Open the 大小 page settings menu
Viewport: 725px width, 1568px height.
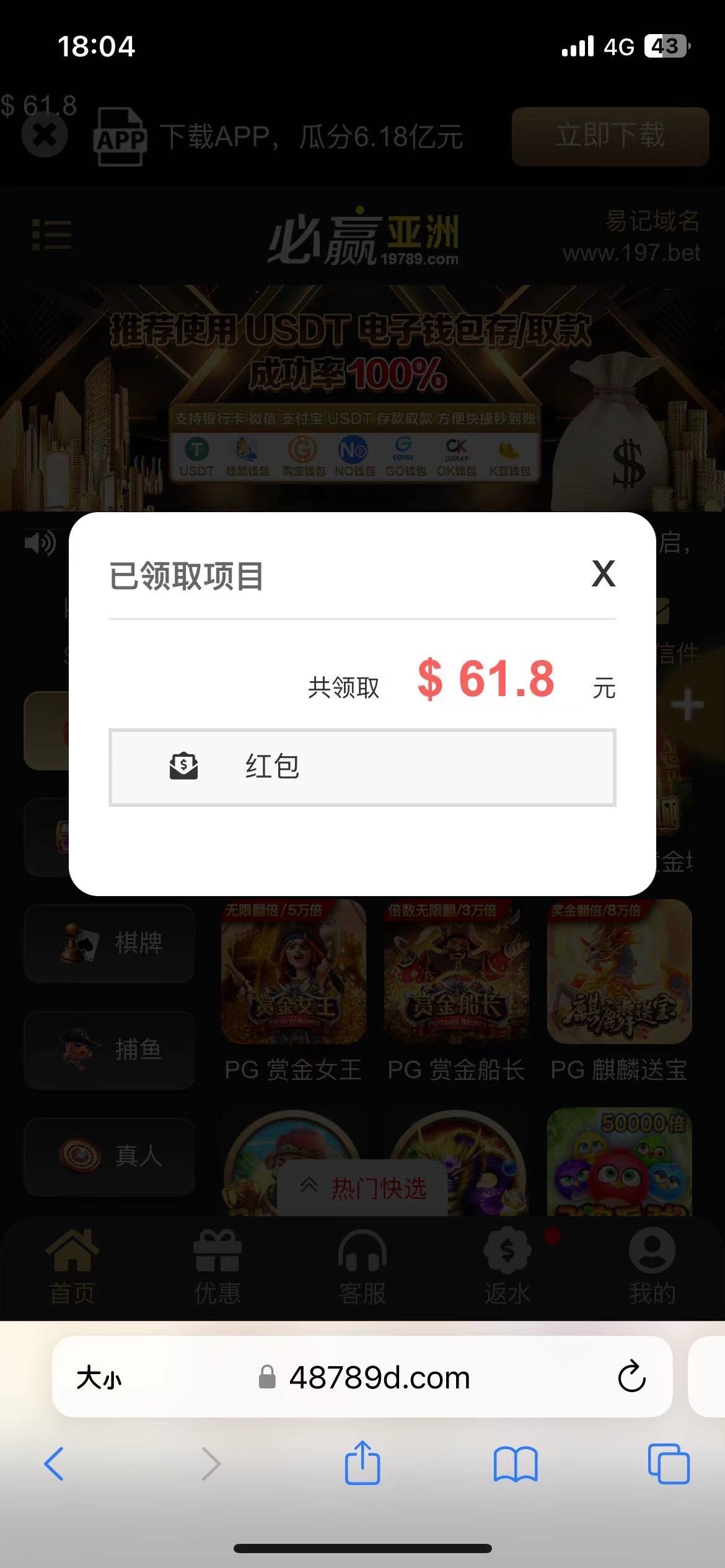click(99, 1379)
